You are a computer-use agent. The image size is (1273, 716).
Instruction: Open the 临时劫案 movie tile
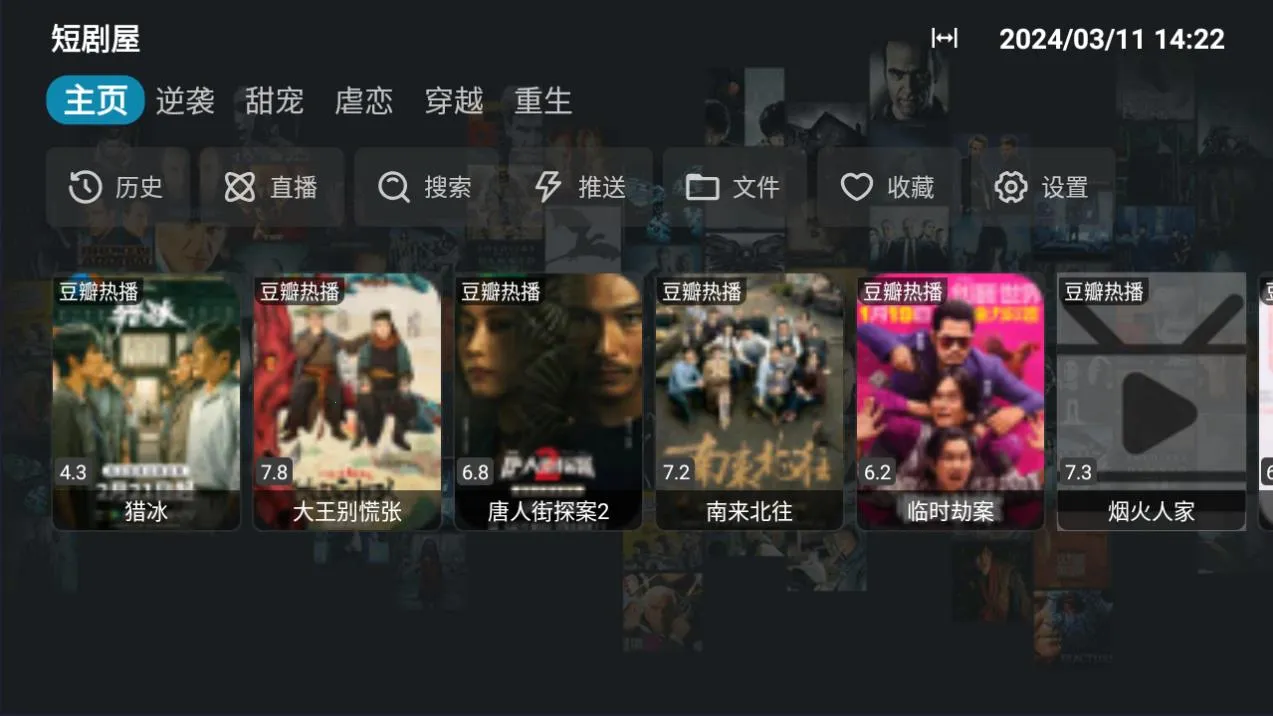coord(950,401)
